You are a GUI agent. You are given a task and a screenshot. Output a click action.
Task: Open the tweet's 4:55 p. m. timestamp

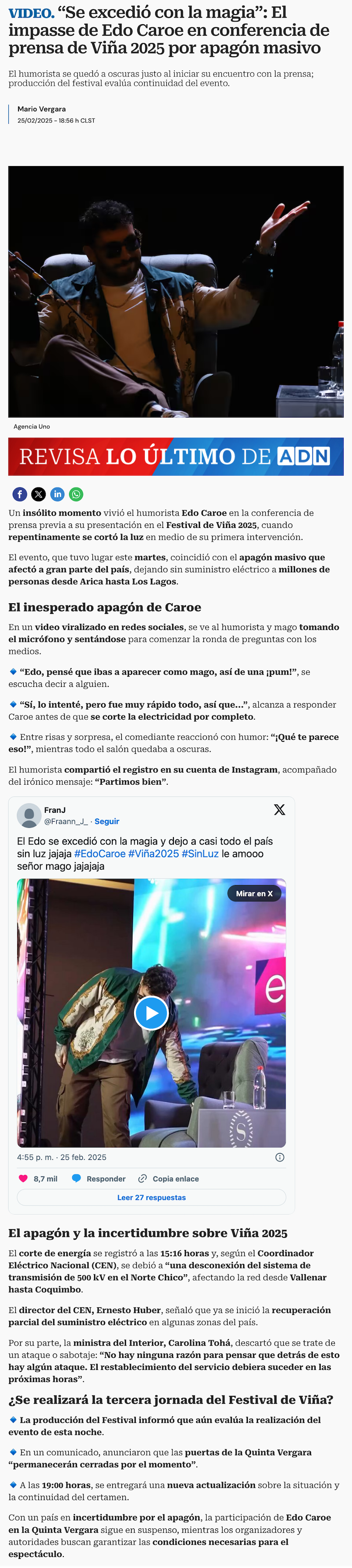click(x=61, y=1157)
